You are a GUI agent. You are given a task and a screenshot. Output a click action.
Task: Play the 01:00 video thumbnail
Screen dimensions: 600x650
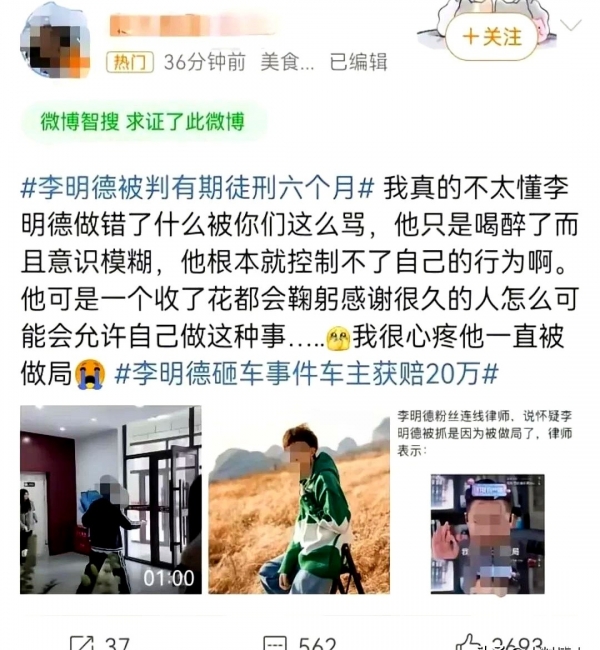point(110,499)
